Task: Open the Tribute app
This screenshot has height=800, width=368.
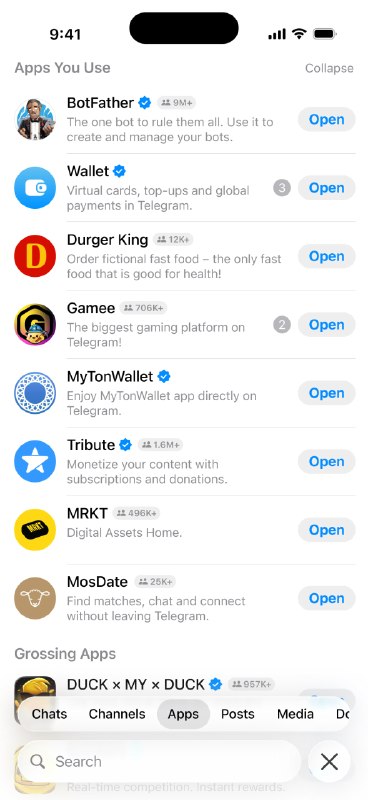Action: (326, 462)
